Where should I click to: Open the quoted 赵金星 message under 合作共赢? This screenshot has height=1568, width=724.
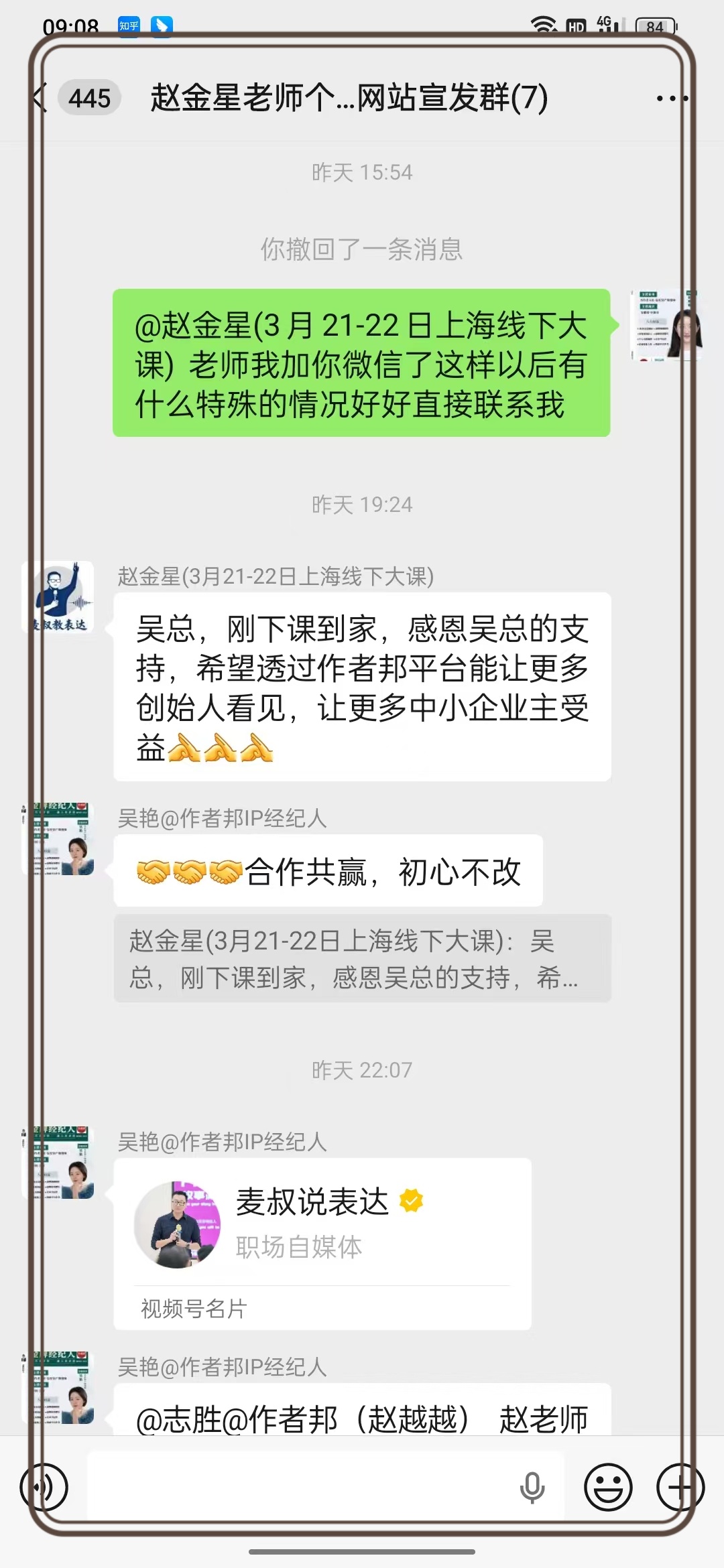click(362, 959)
